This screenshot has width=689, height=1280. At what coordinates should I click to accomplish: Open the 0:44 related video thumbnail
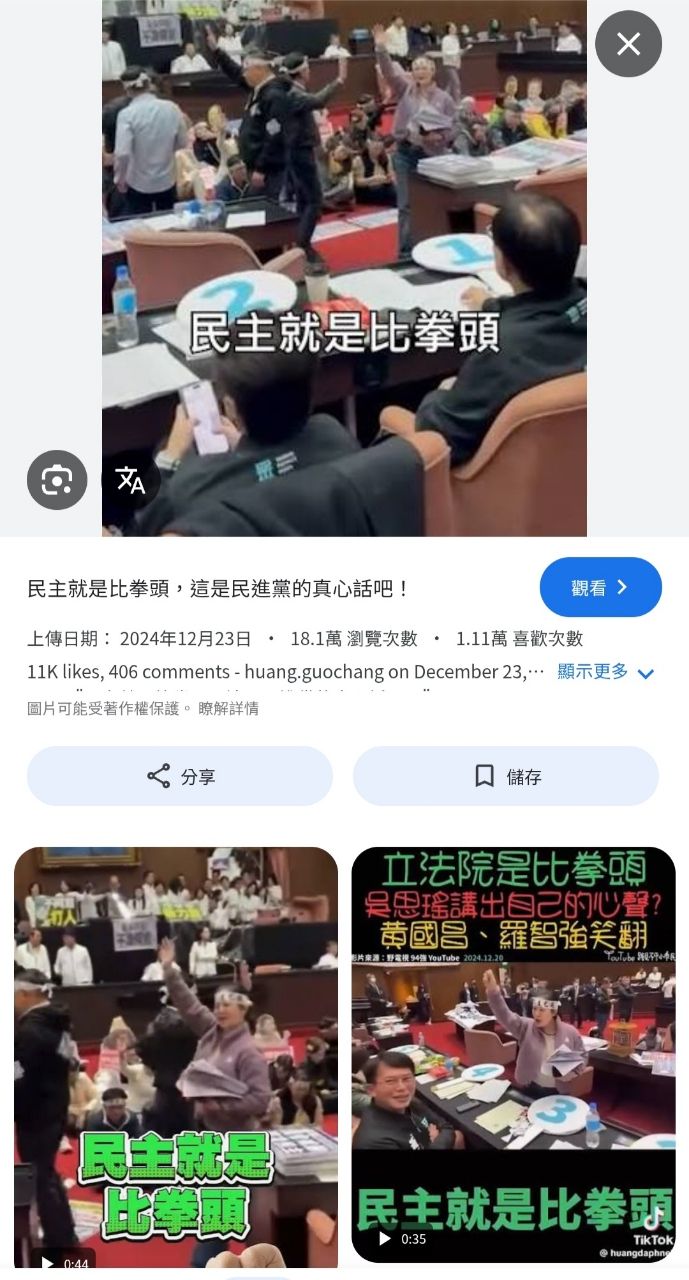click(176, 1055)
